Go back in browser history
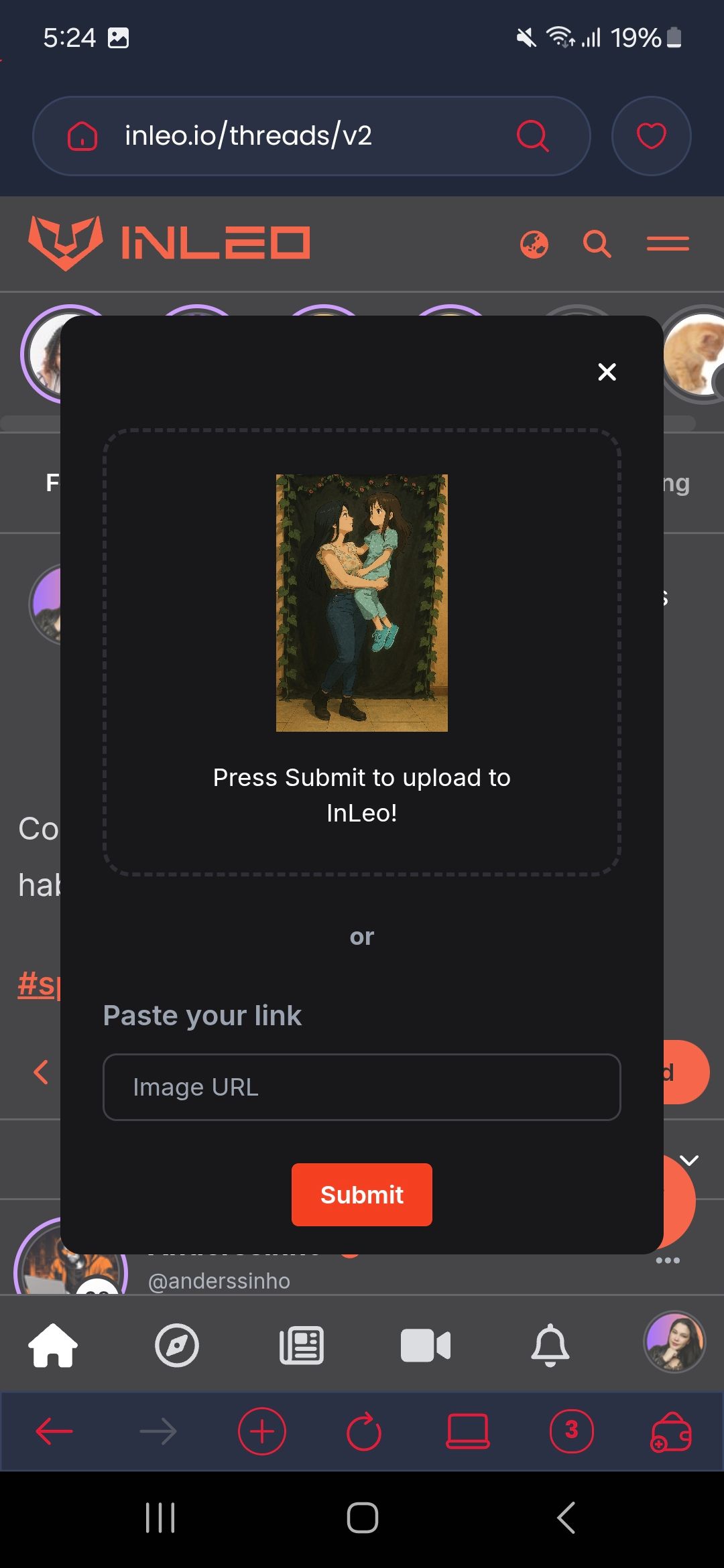 [54, 1431]
